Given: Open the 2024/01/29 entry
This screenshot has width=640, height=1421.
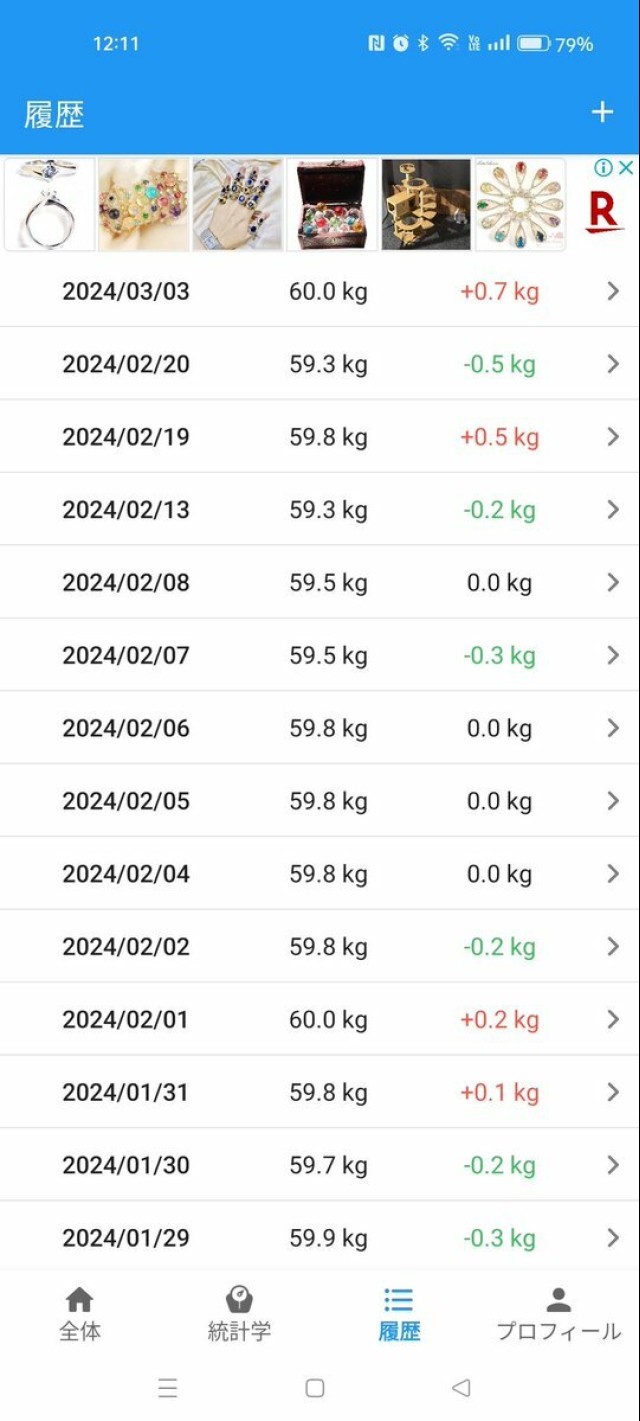Looking at the screenshot, I should pos(320,1238).
